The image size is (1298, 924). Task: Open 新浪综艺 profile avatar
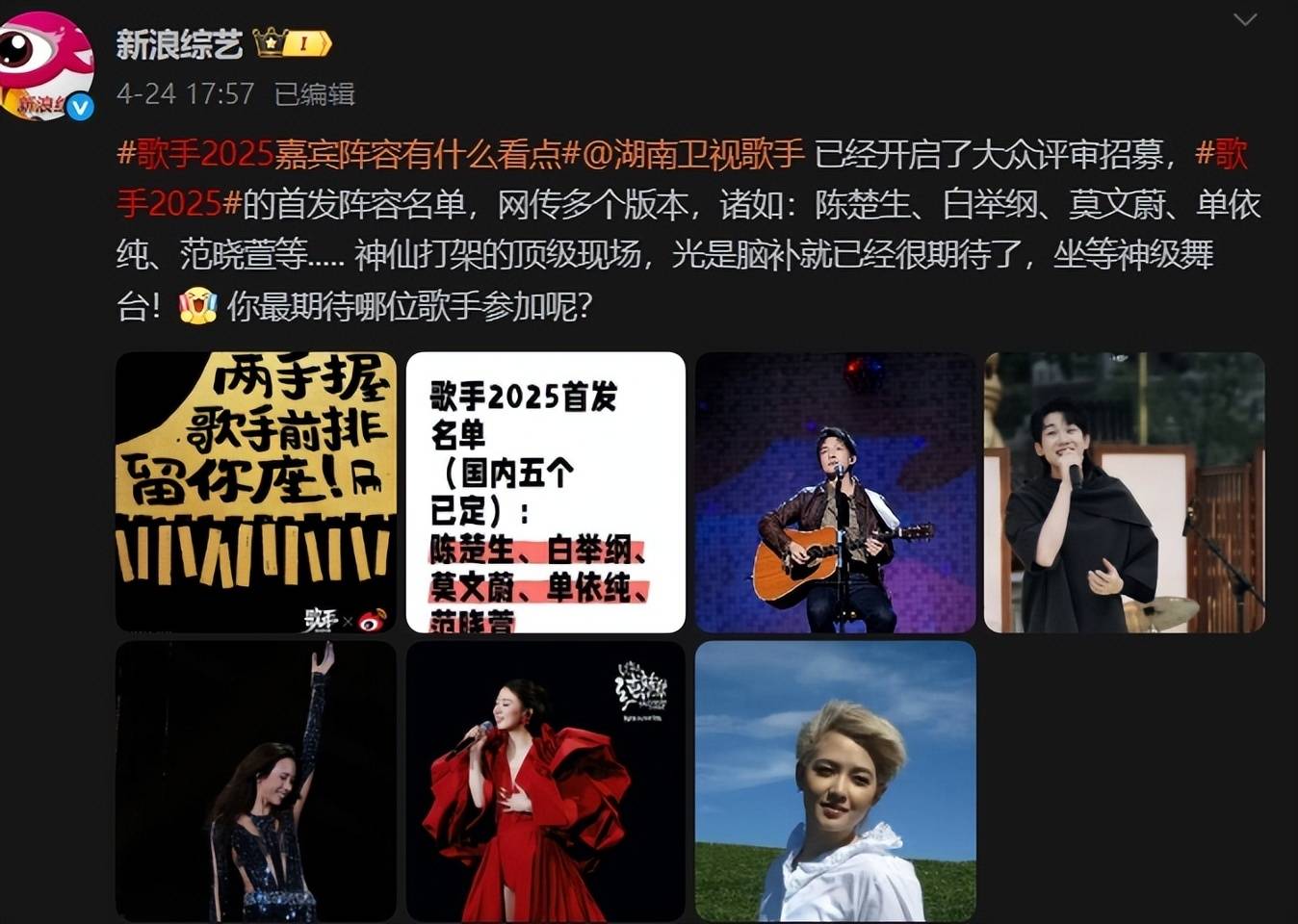tap(46, 65)
